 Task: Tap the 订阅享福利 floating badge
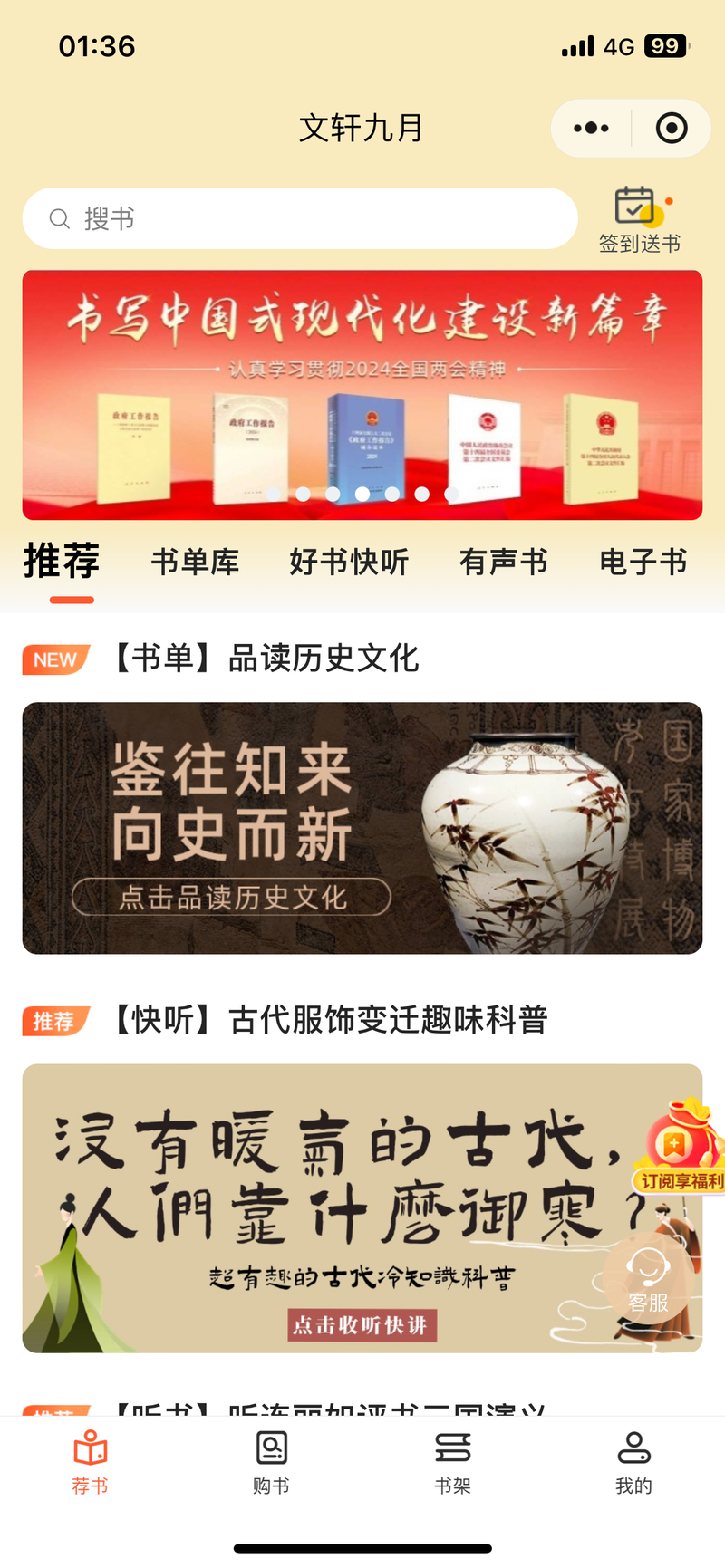681,1145
